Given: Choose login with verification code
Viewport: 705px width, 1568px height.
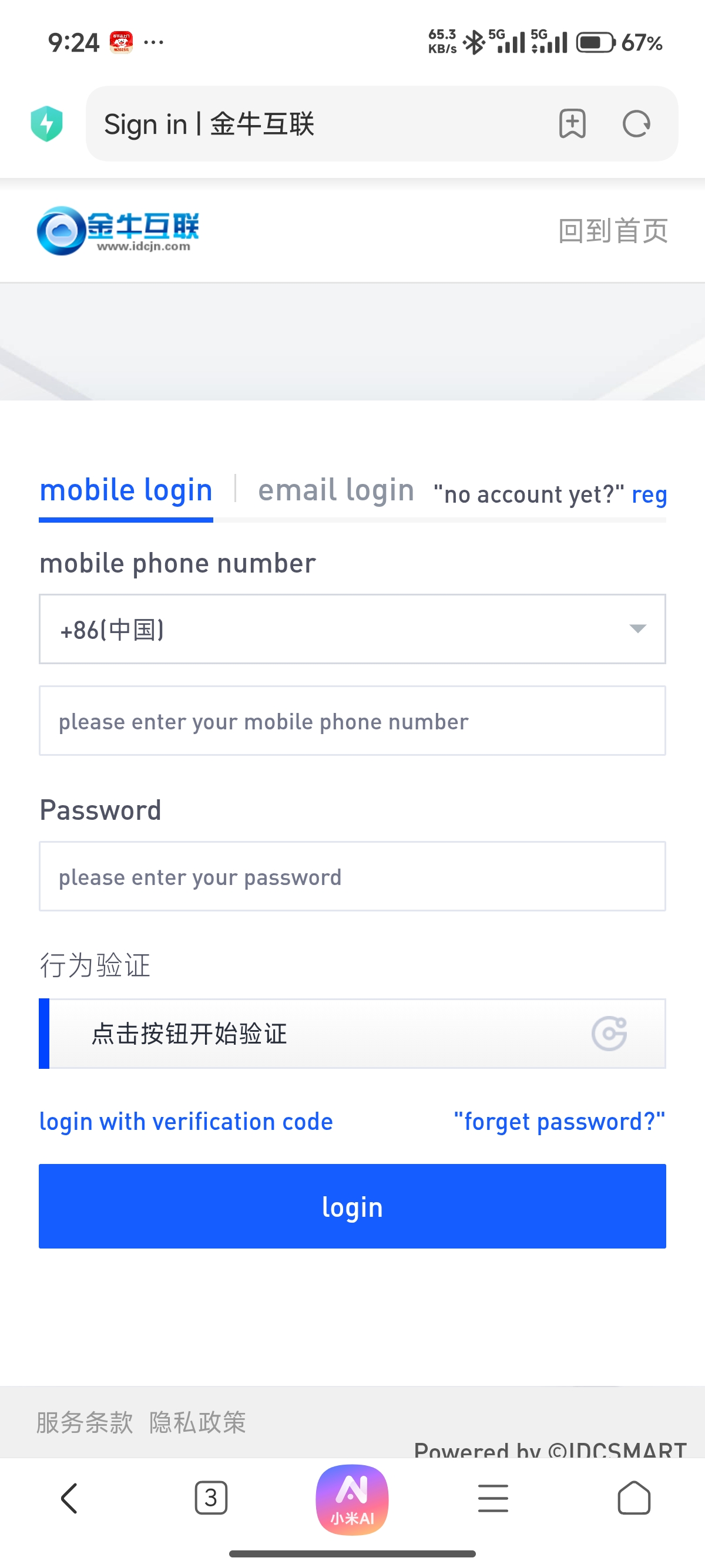Looking at the screenshot, I should click(x=186, y=1121).
